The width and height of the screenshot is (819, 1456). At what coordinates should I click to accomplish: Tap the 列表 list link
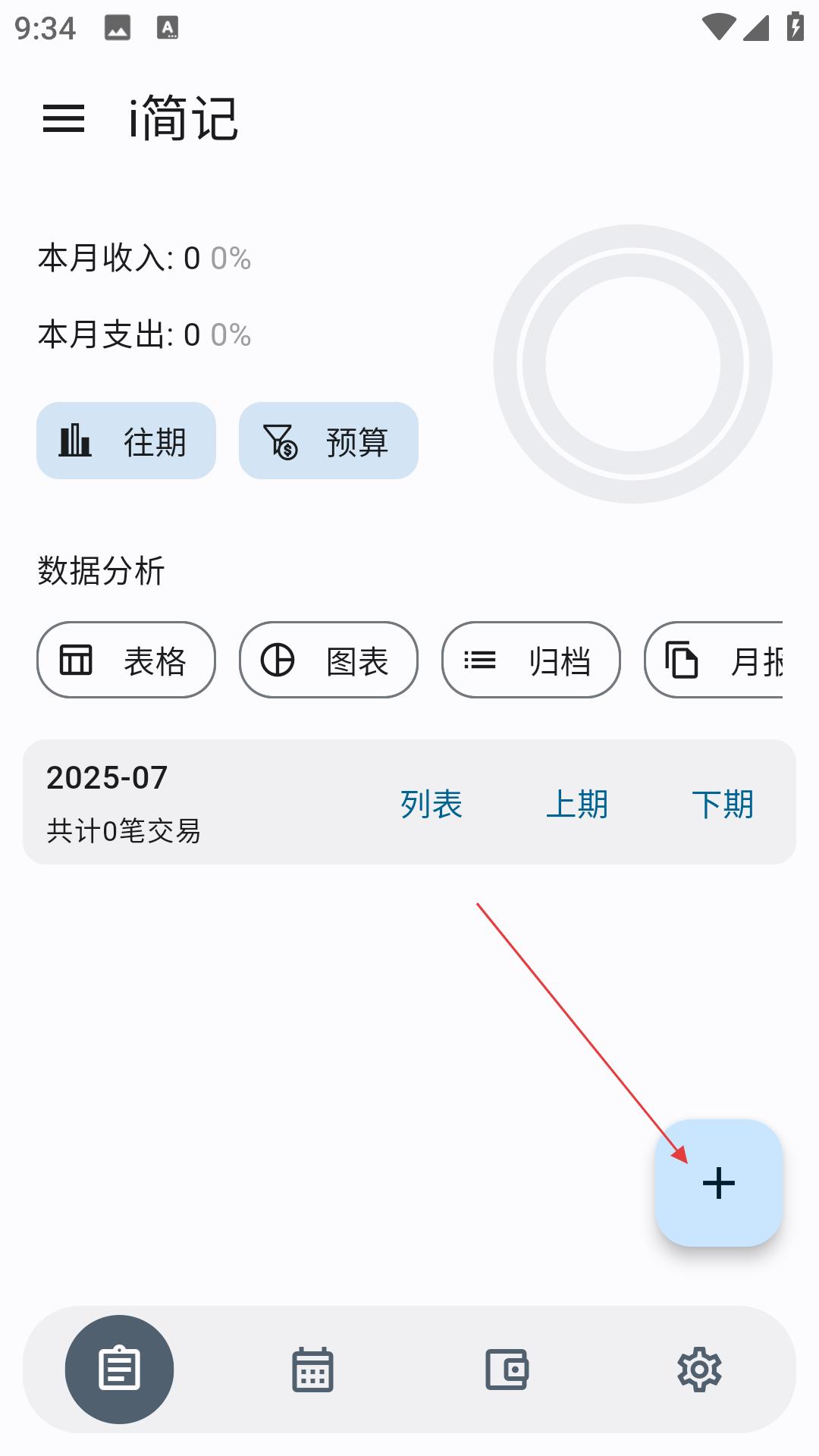[431, 804]
